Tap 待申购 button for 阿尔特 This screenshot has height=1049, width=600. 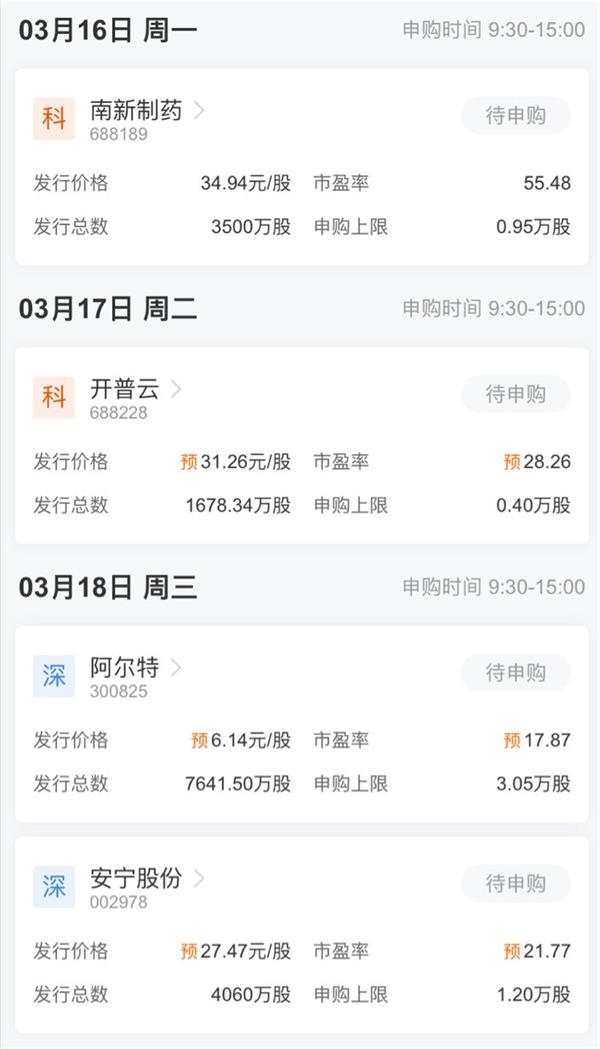tap(515, 673)
